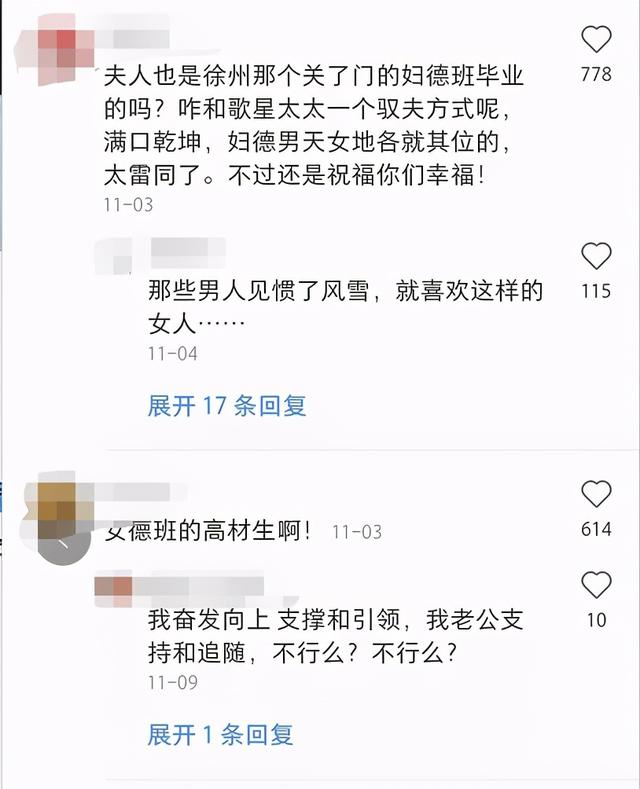Like the reply starting 我奋发向上
640x789 pixels.
pyautogui.click(x=596, y=586)
